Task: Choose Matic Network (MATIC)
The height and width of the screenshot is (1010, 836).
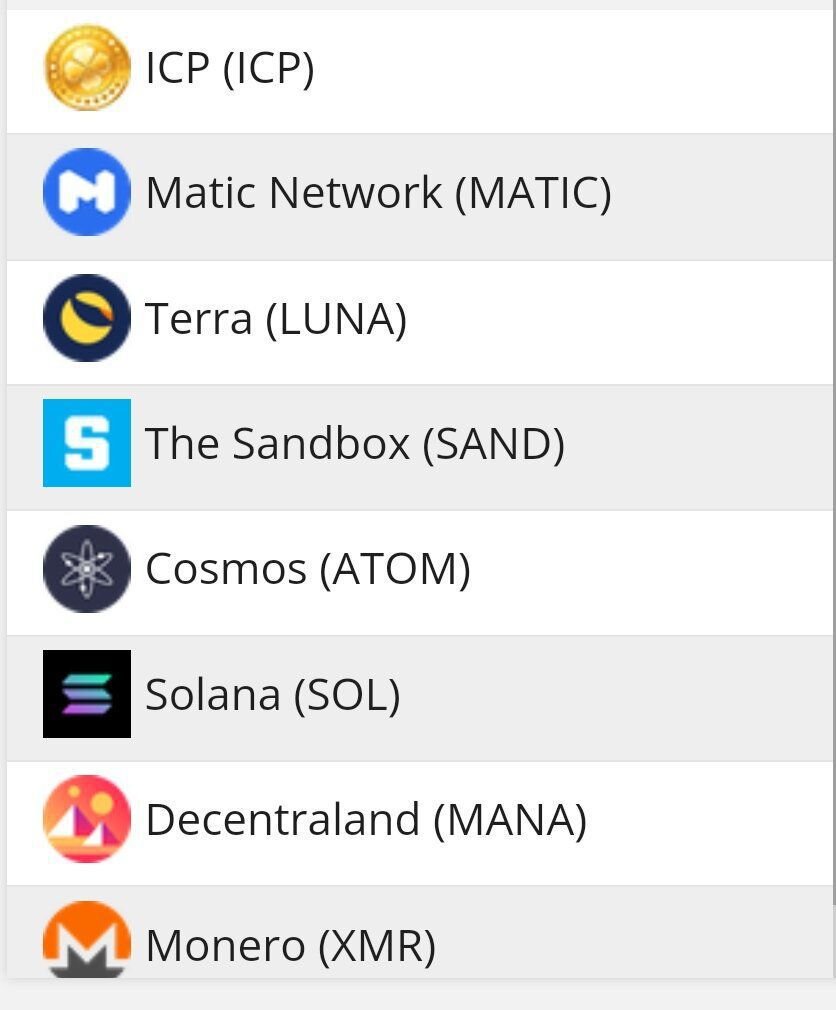Action: pos(378,193)
